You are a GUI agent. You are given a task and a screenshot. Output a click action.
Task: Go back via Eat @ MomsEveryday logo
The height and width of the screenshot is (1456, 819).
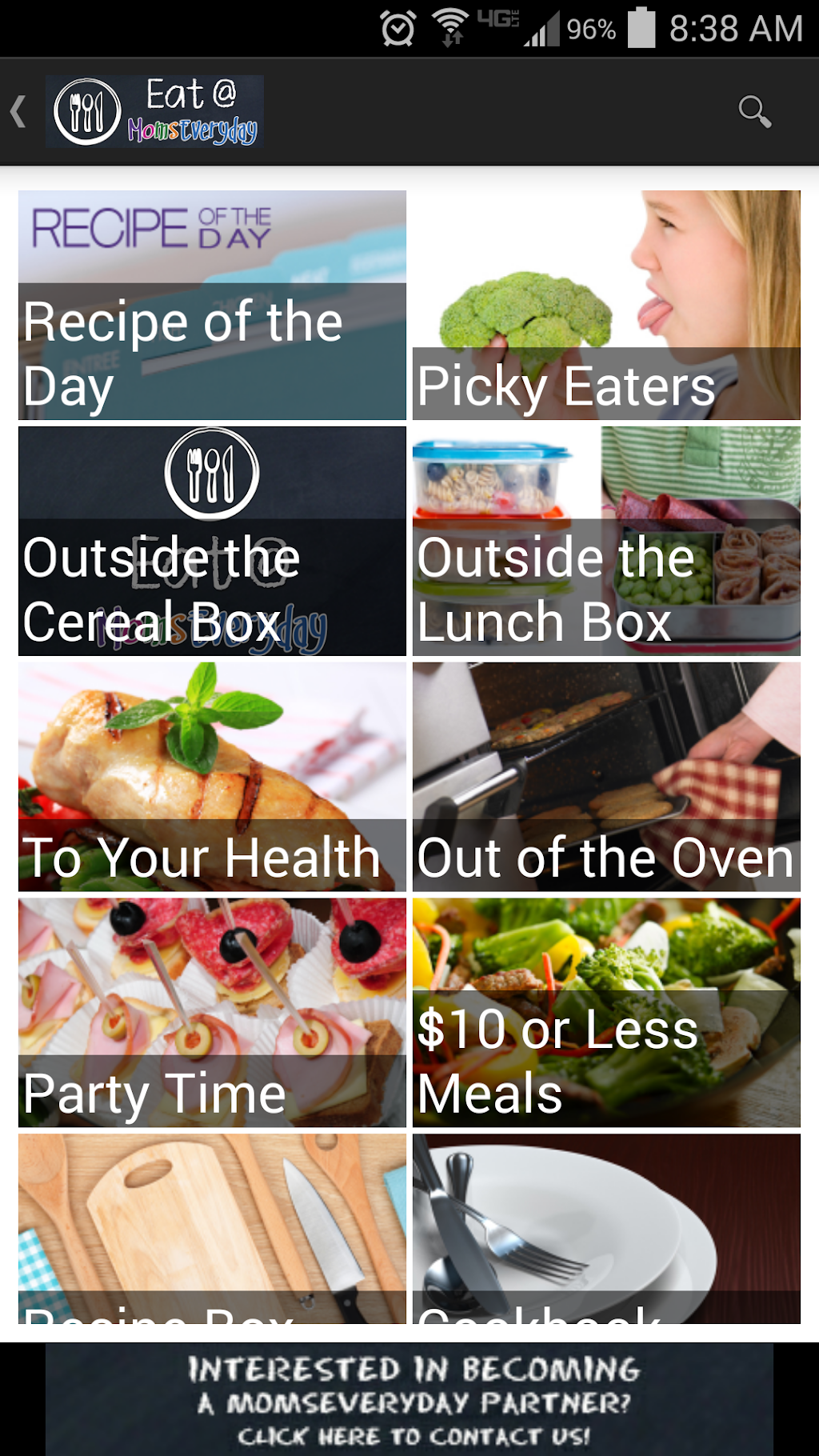pos(154,111)
